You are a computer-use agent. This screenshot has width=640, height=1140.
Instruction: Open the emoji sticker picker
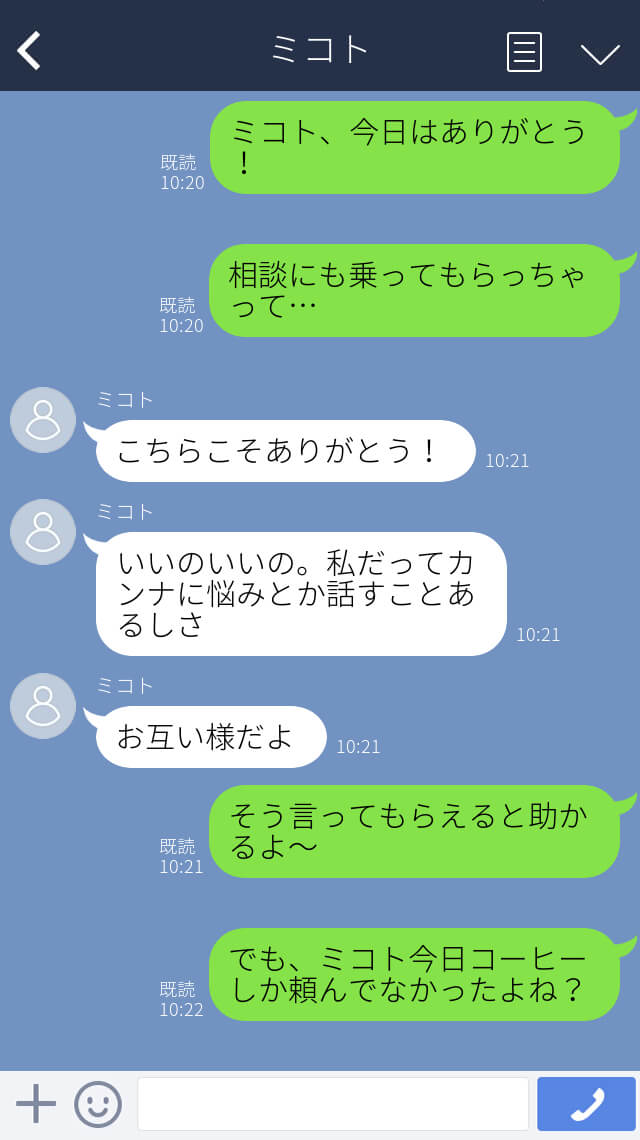click(x=98, y=1104)
